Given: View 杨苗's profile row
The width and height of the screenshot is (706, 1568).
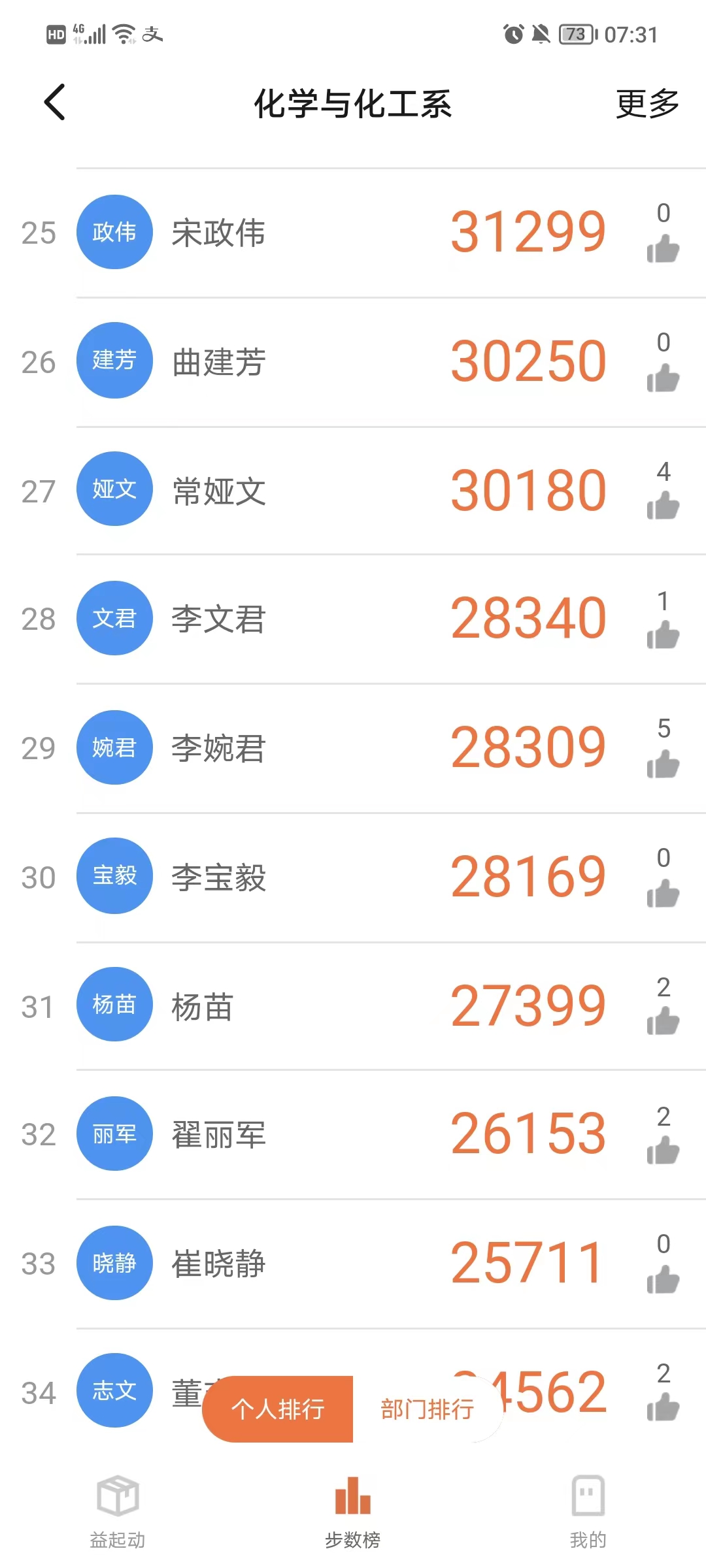Looking at the screenshot, I should click(353, 1006).
